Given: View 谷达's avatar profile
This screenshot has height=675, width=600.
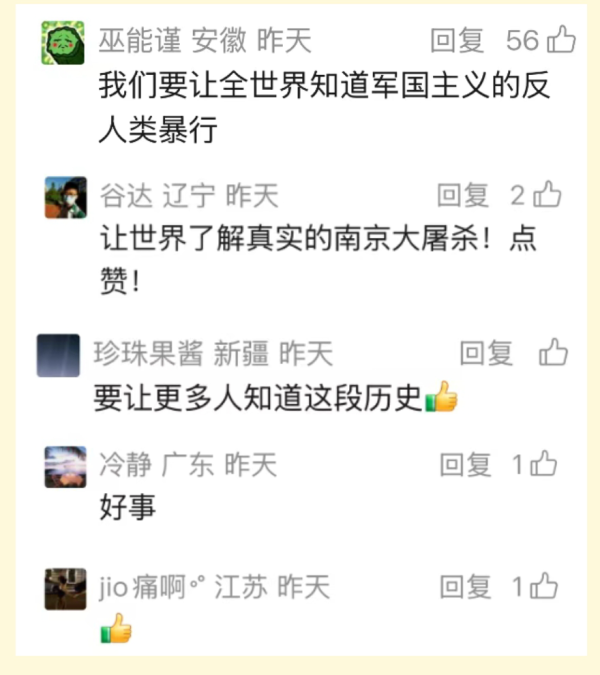Looking at the screenshot, I should tap(66, 197).
